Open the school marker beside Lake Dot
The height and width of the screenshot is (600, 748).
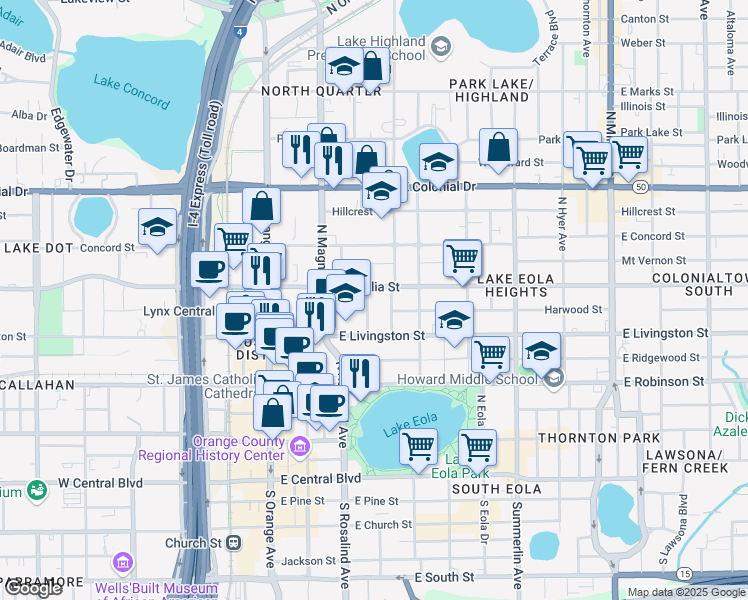click(157, 230)
